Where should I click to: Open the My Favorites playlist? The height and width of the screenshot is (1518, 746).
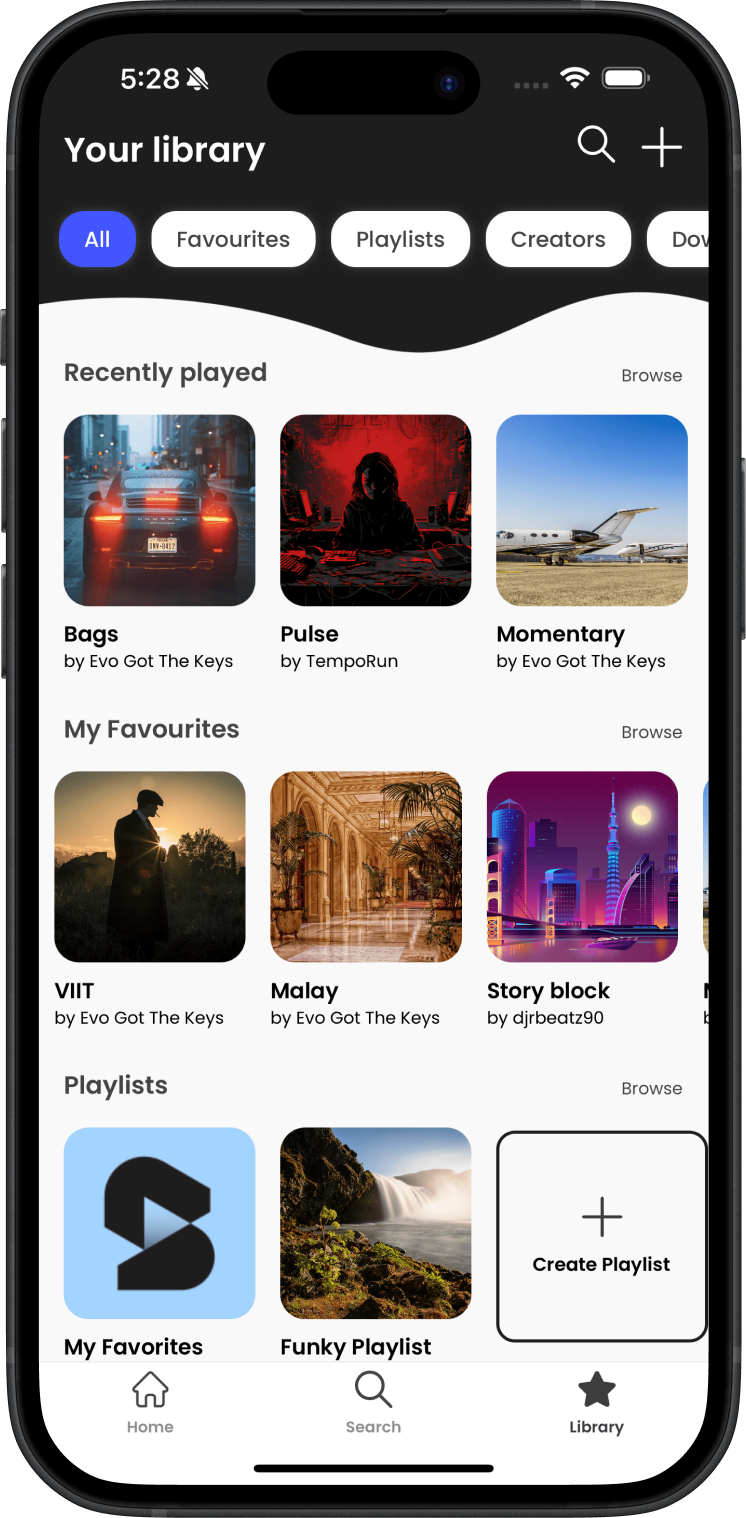pos(159,1222)
